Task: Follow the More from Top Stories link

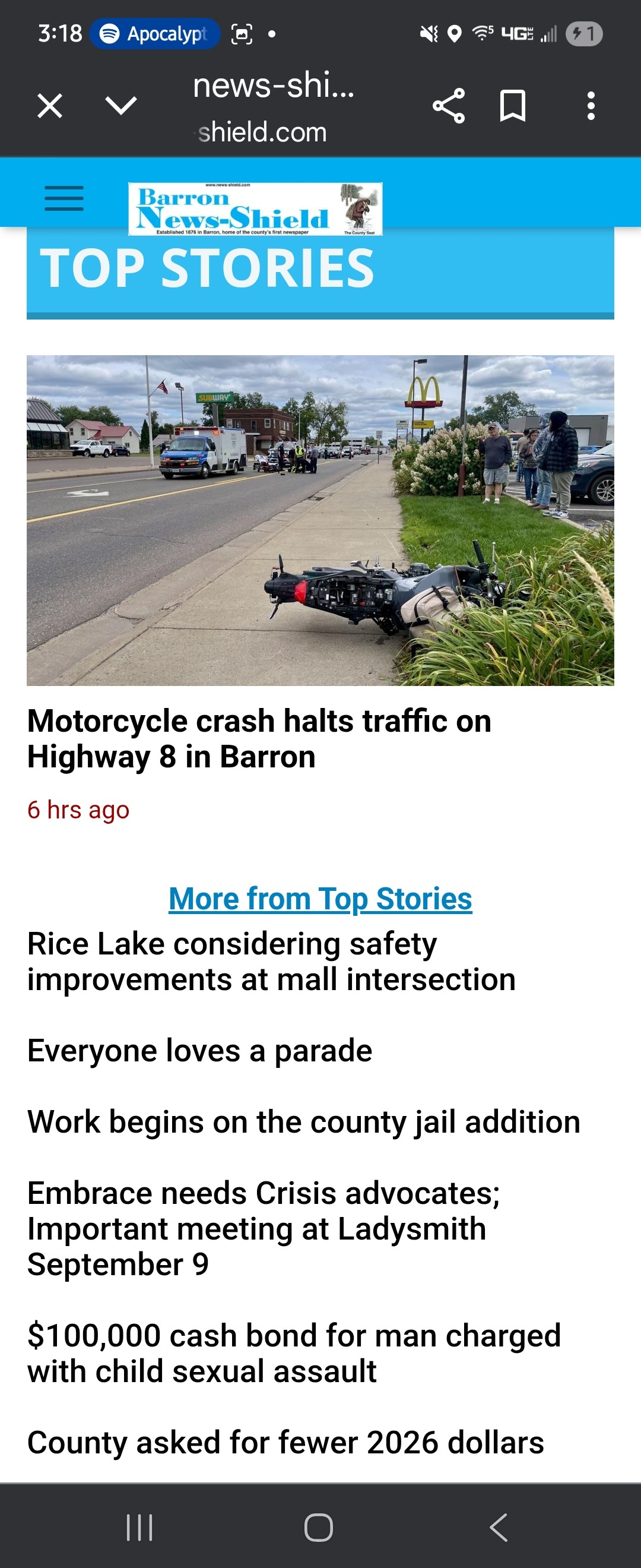Action: coord(320,899)
